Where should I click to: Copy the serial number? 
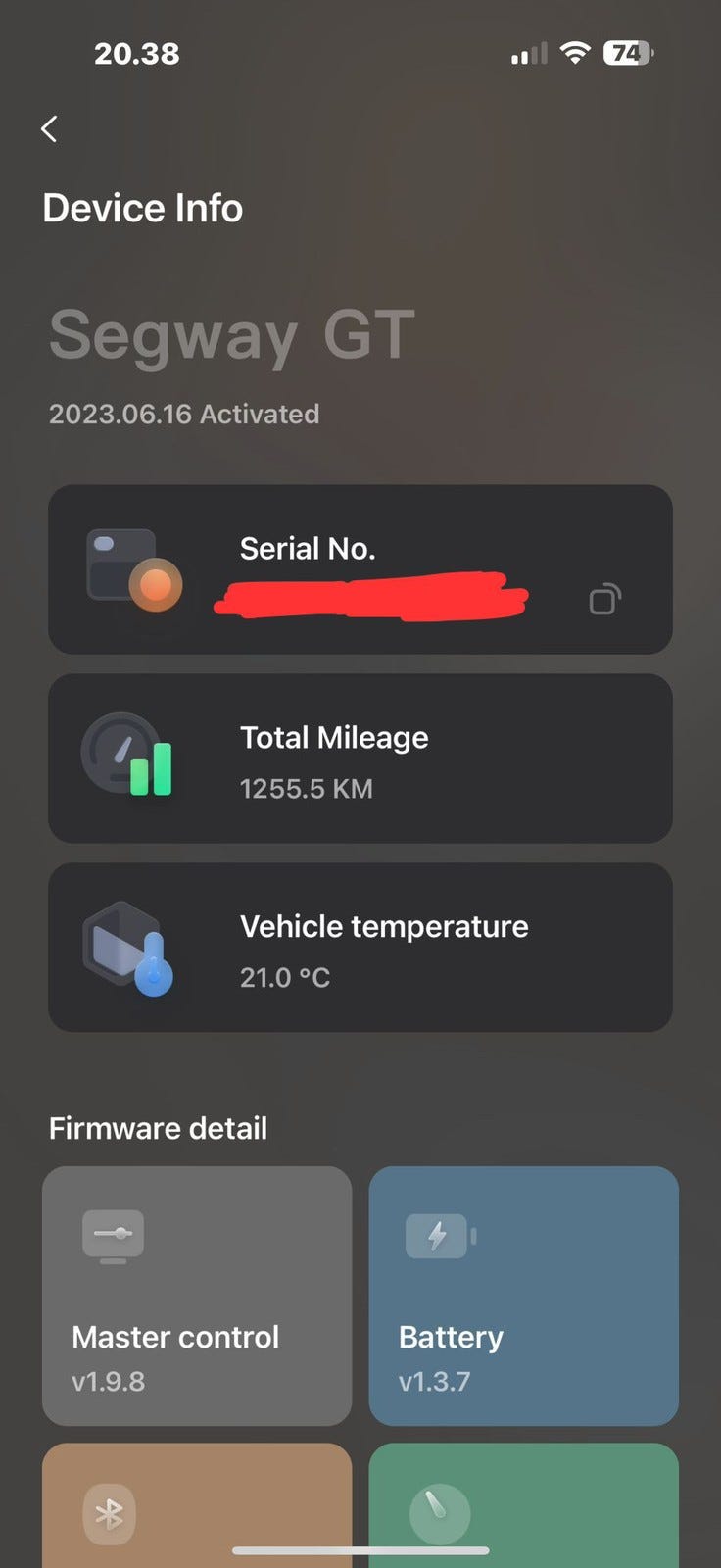tap(604, 599)
